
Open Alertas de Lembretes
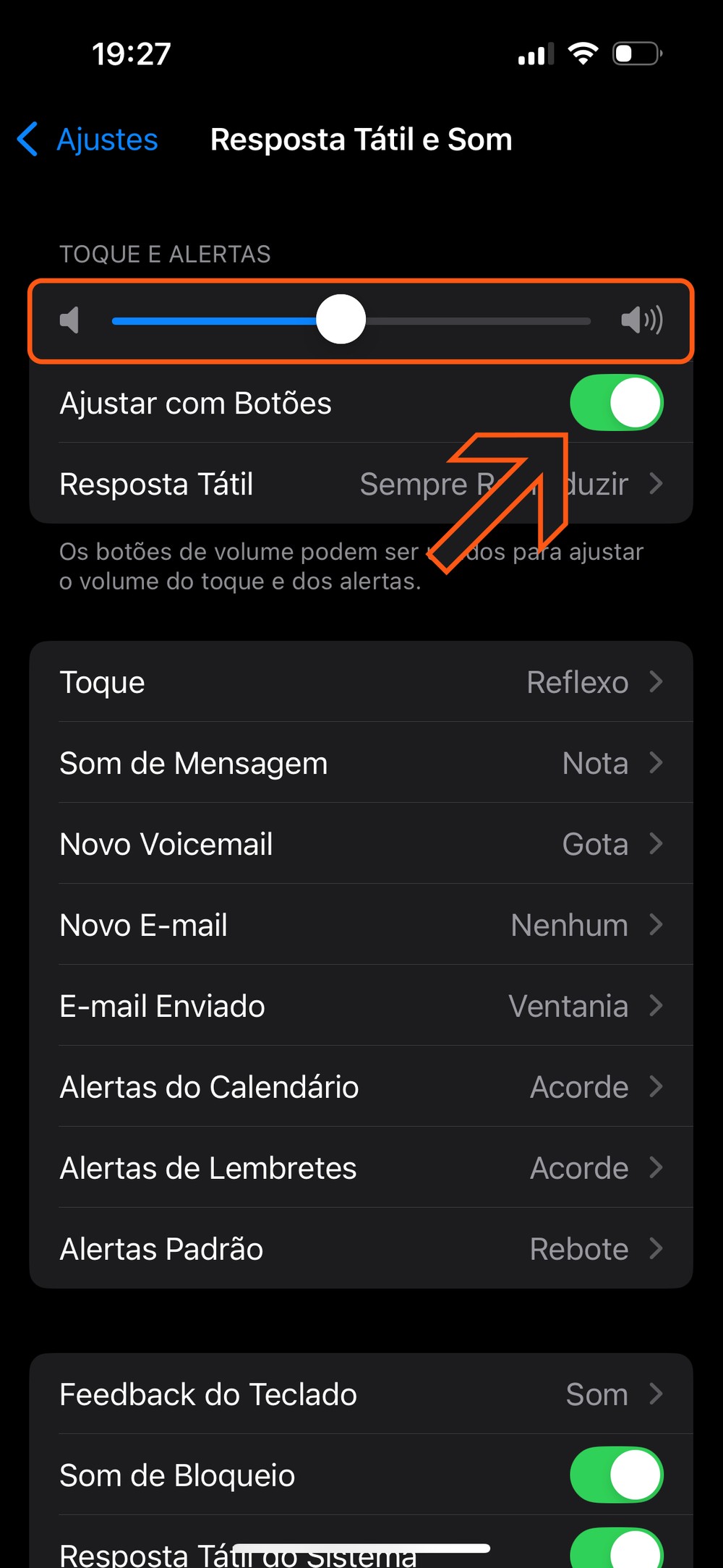coord(361,1168)
